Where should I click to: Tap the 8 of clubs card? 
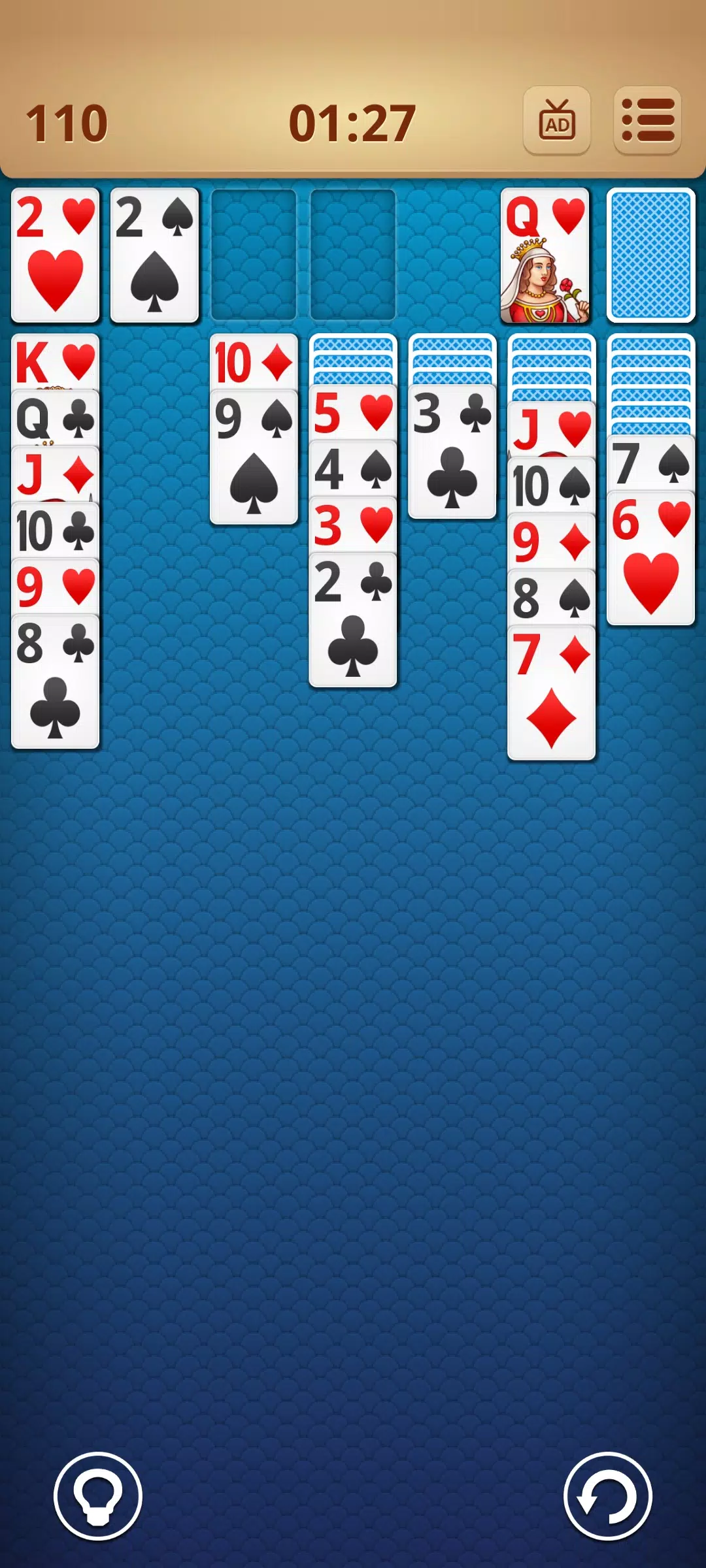pos(56,683)
